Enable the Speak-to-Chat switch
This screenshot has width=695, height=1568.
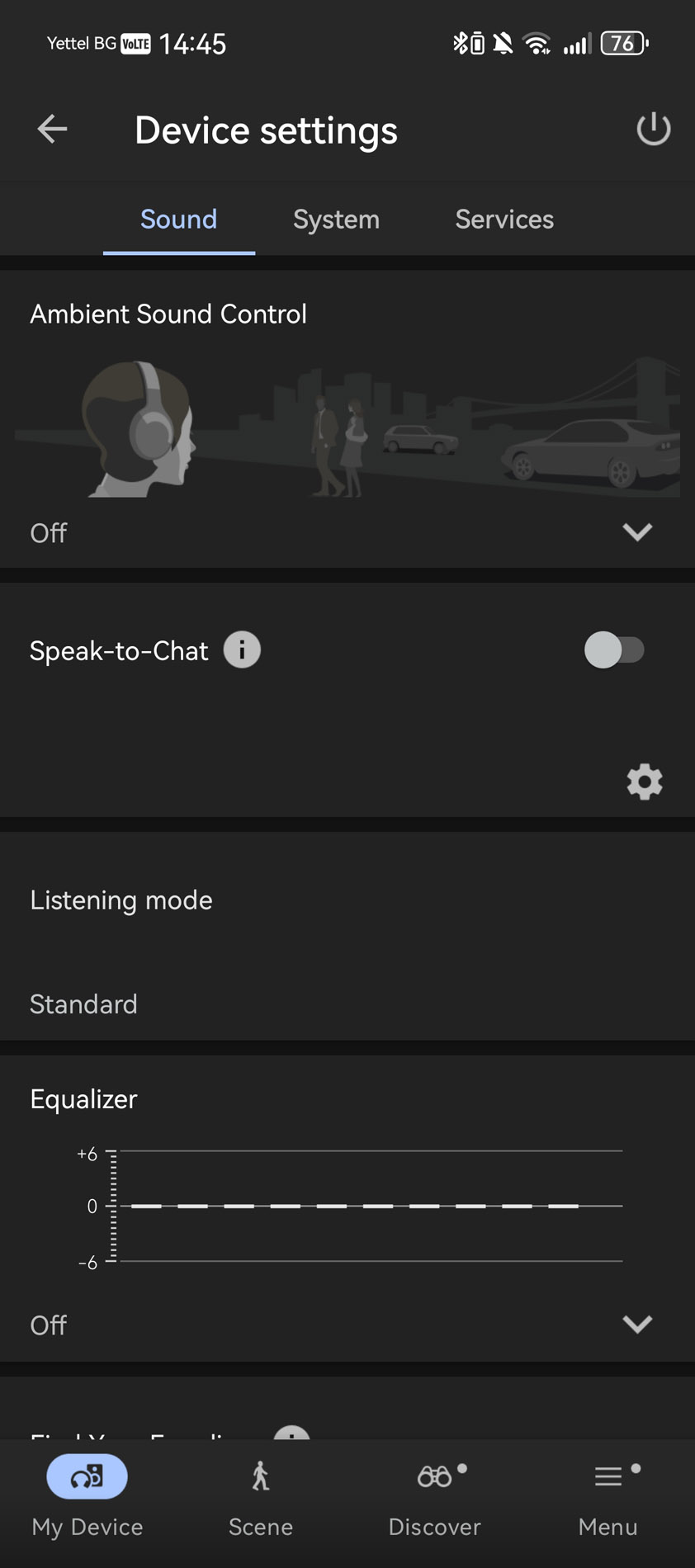coord(614,650)
